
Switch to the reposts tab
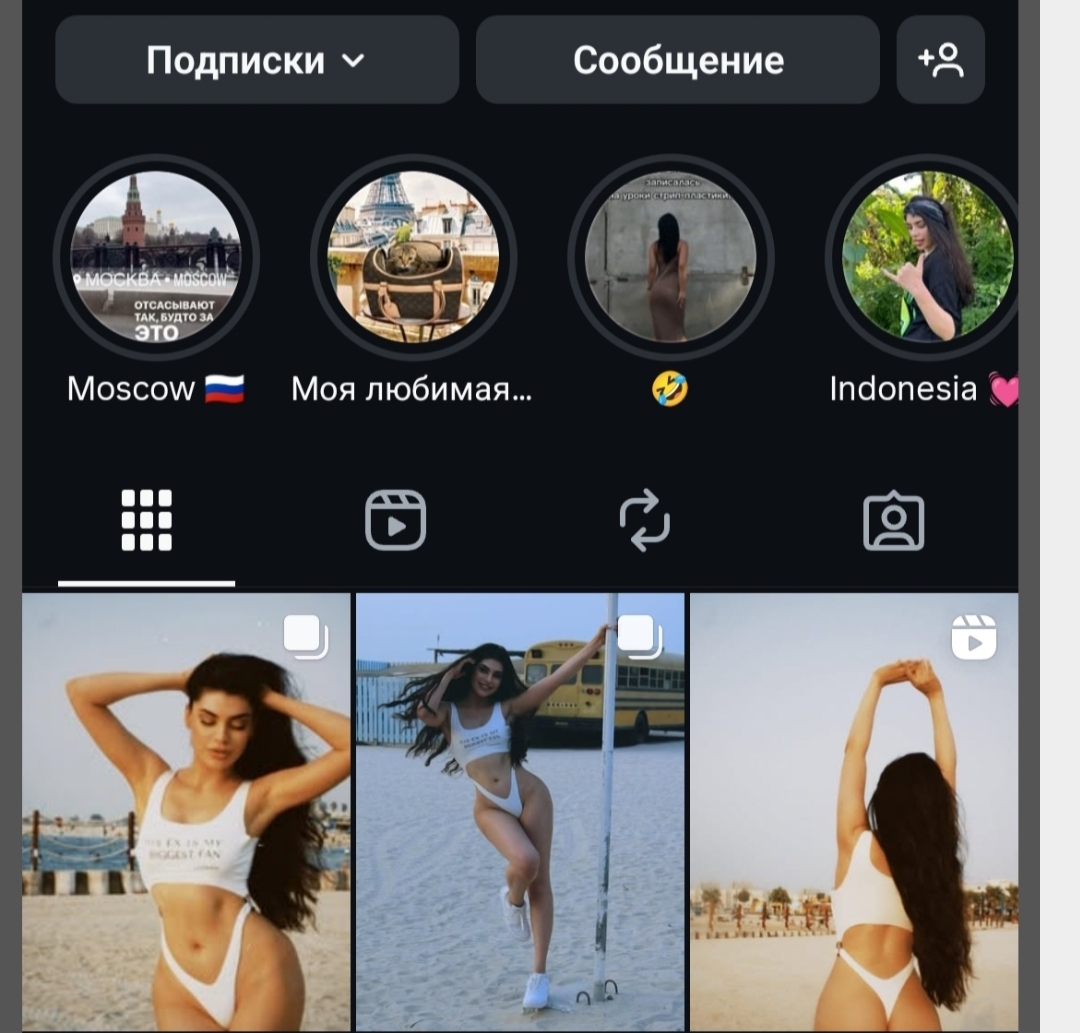[x=644, y=520]
